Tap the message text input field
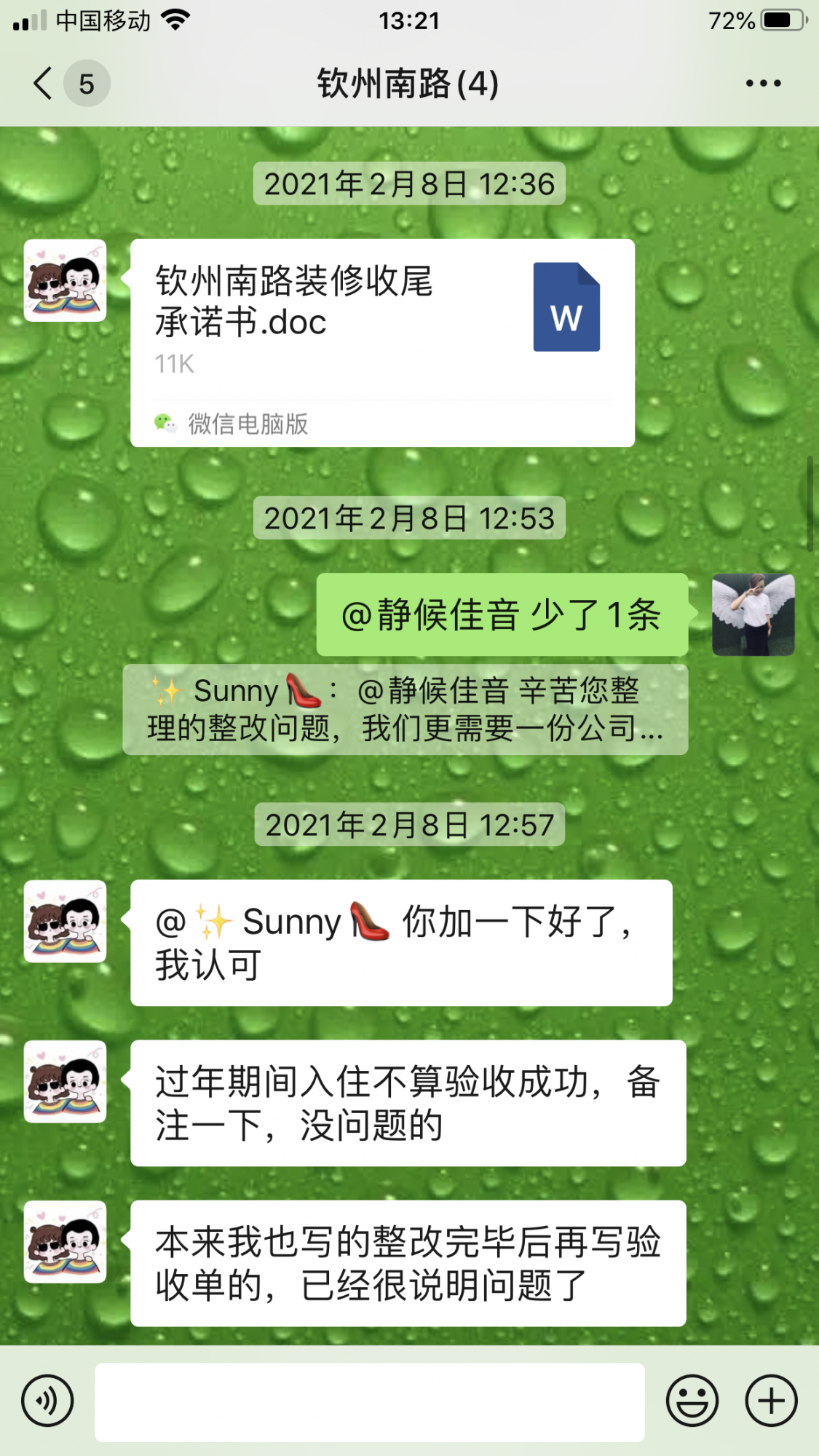 click(370, 1401)
